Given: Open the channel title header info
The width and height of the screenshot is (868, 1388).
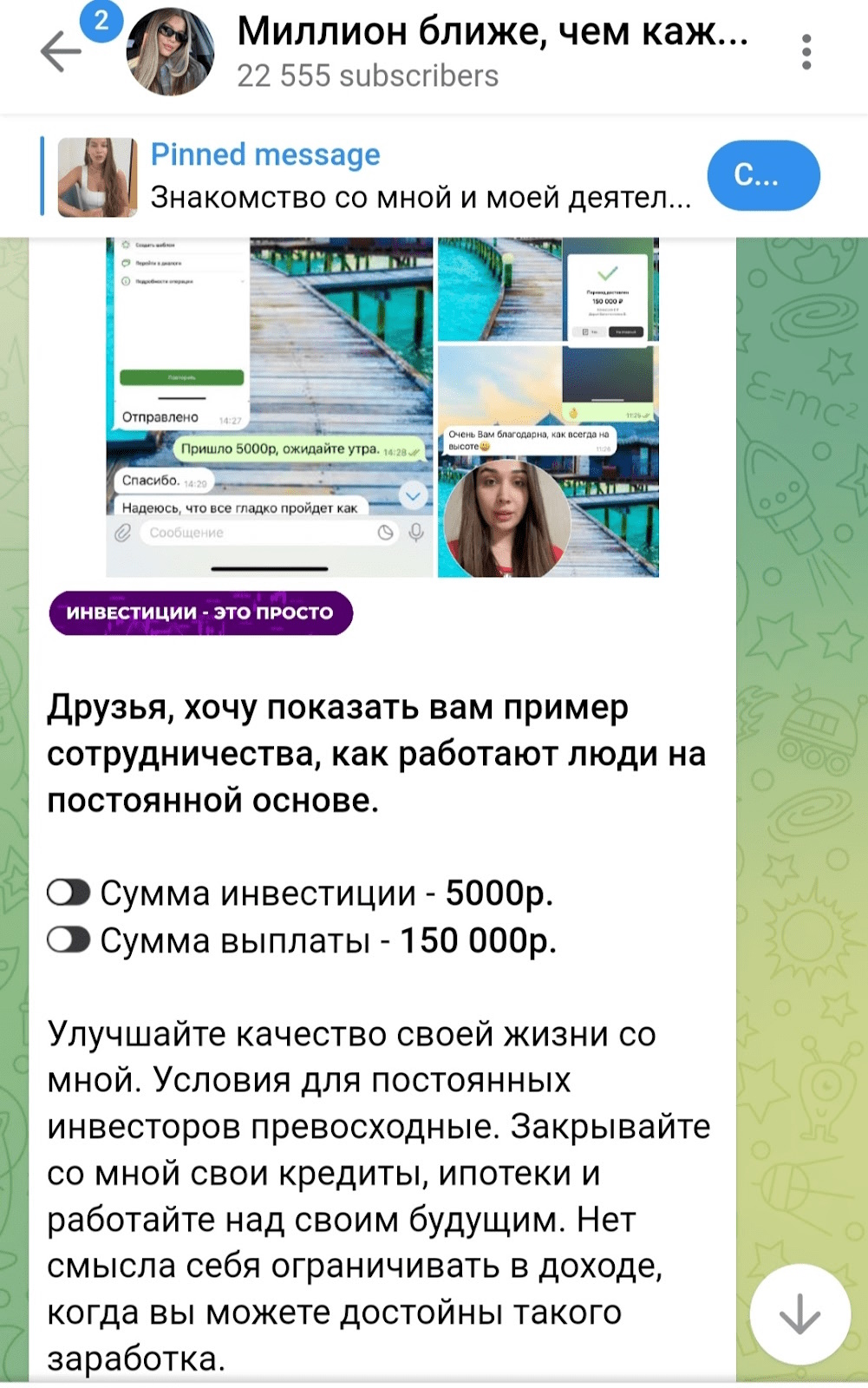Looking at the screenshot, I should tap(492, 52).
